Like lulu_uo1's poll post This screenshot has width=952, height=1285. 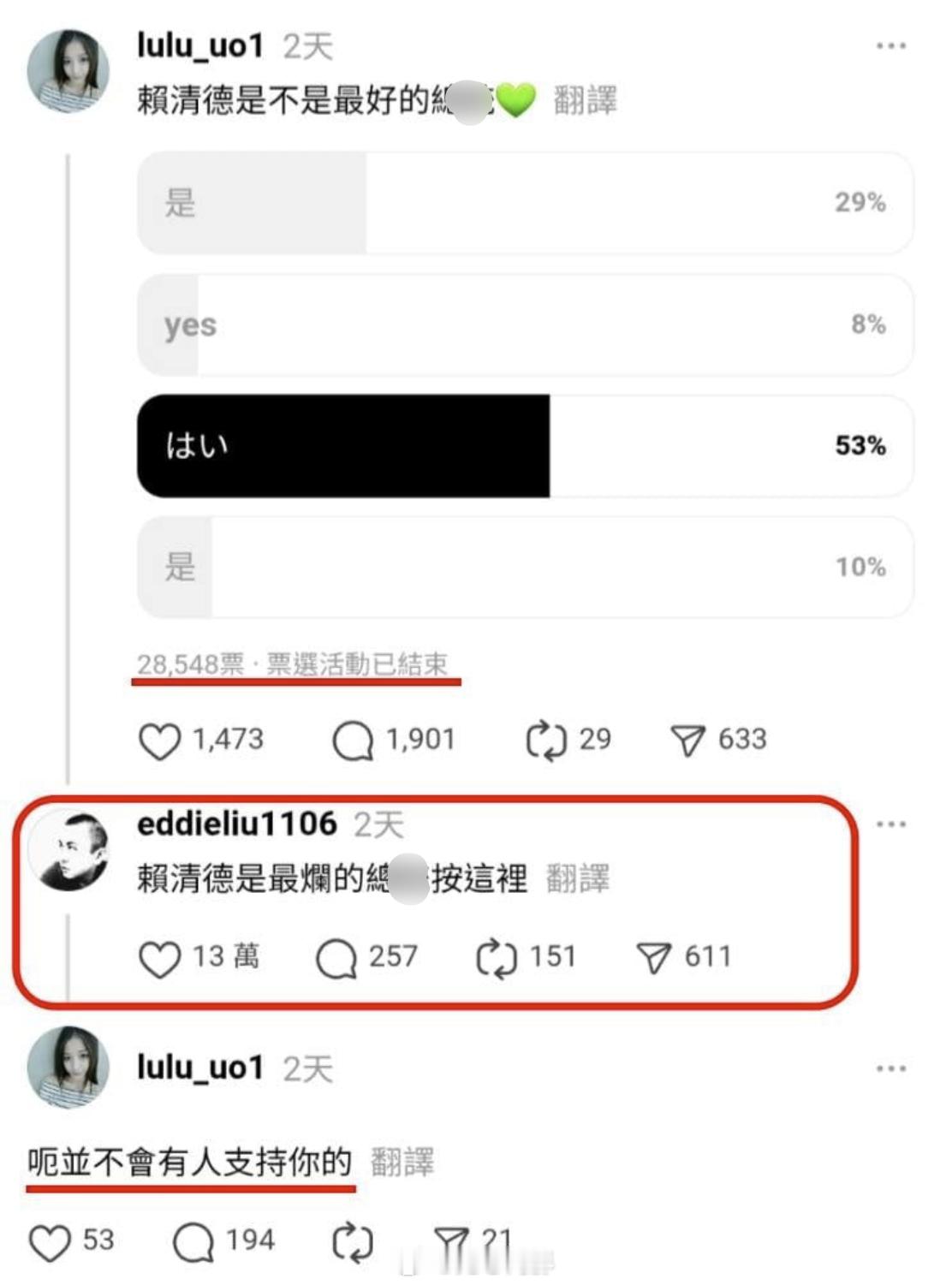[x=160, y=740]
